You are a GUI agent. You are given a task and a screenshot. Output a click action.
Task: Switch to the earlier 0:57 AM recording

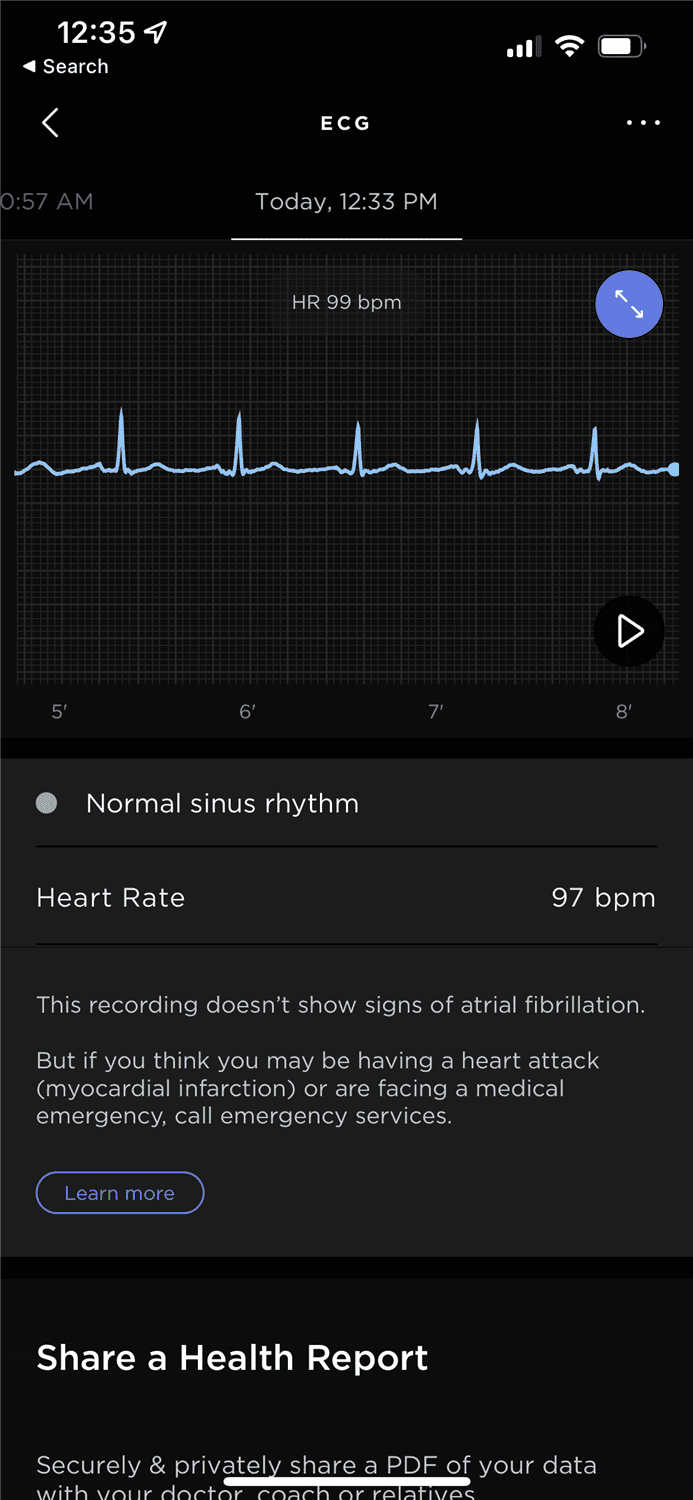click(47, 202)
